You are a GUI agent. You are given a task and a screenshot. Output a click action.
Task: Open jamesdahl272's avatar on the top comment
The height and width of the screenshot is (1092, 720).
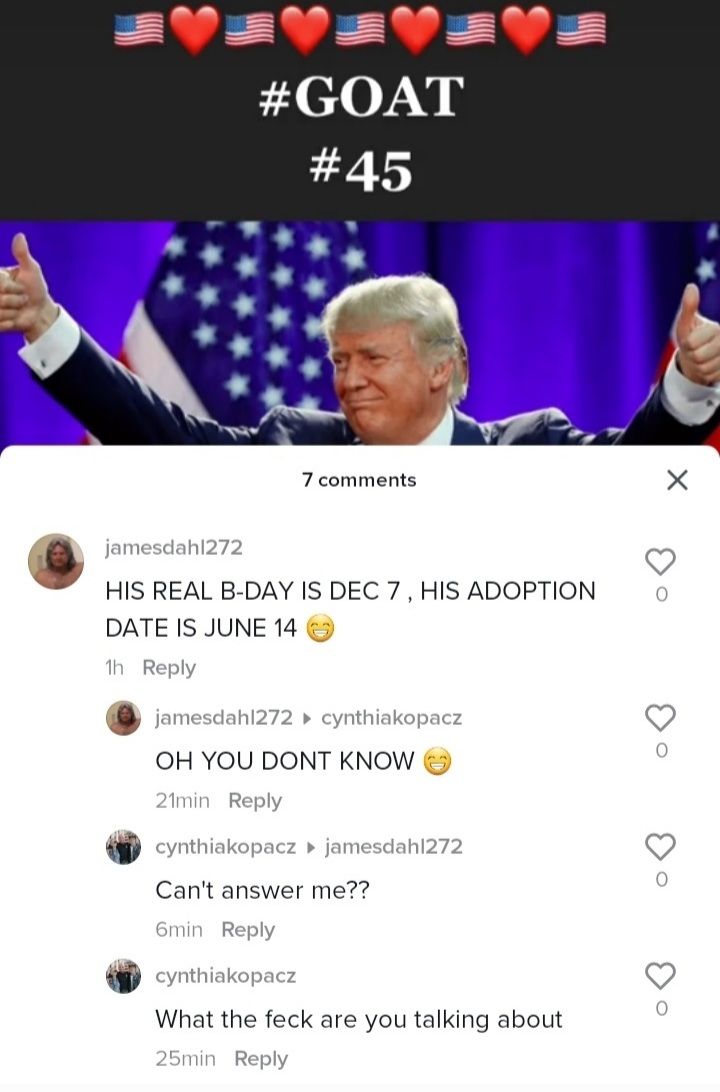point(56,561)
